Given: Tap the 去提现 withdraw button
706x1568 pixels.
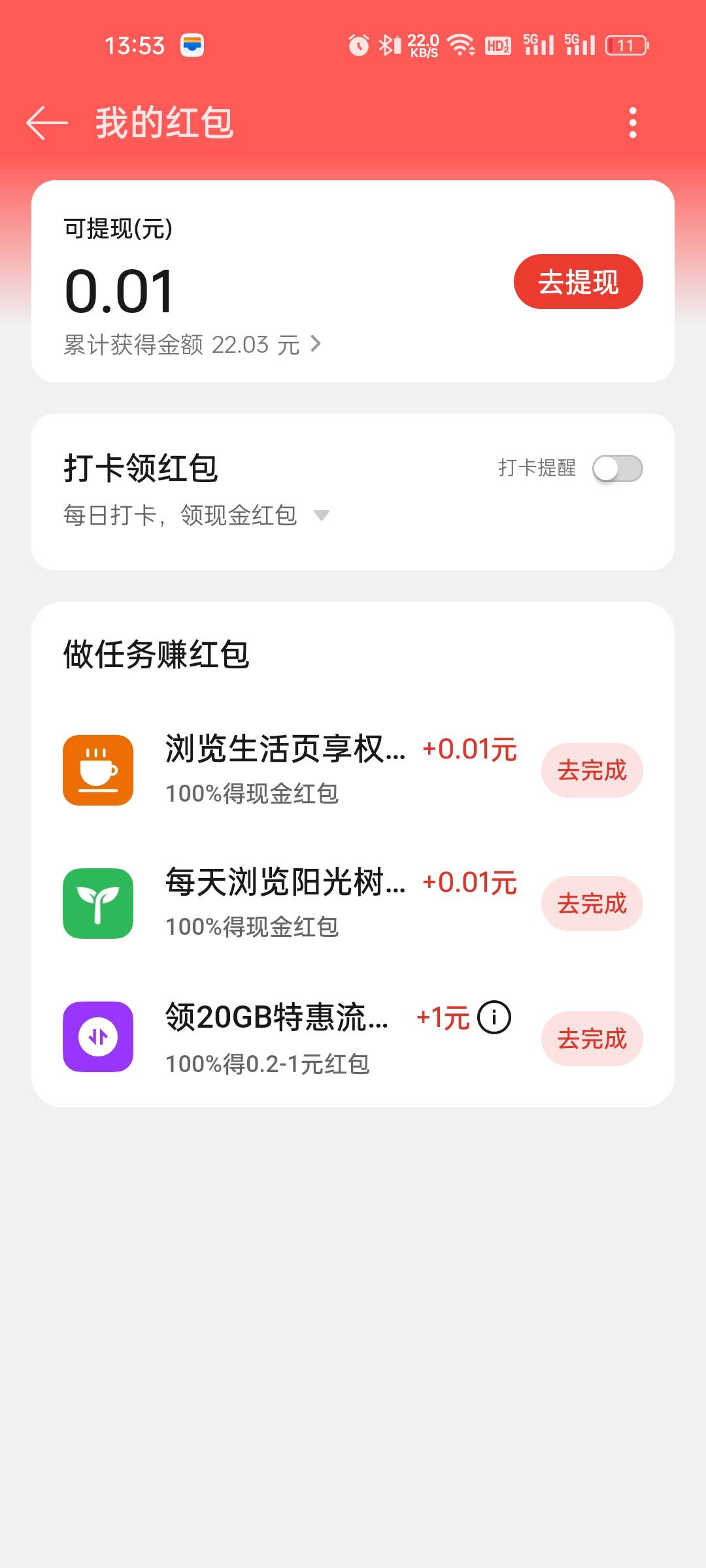Looking at the screenshot, I should point(579,282).
